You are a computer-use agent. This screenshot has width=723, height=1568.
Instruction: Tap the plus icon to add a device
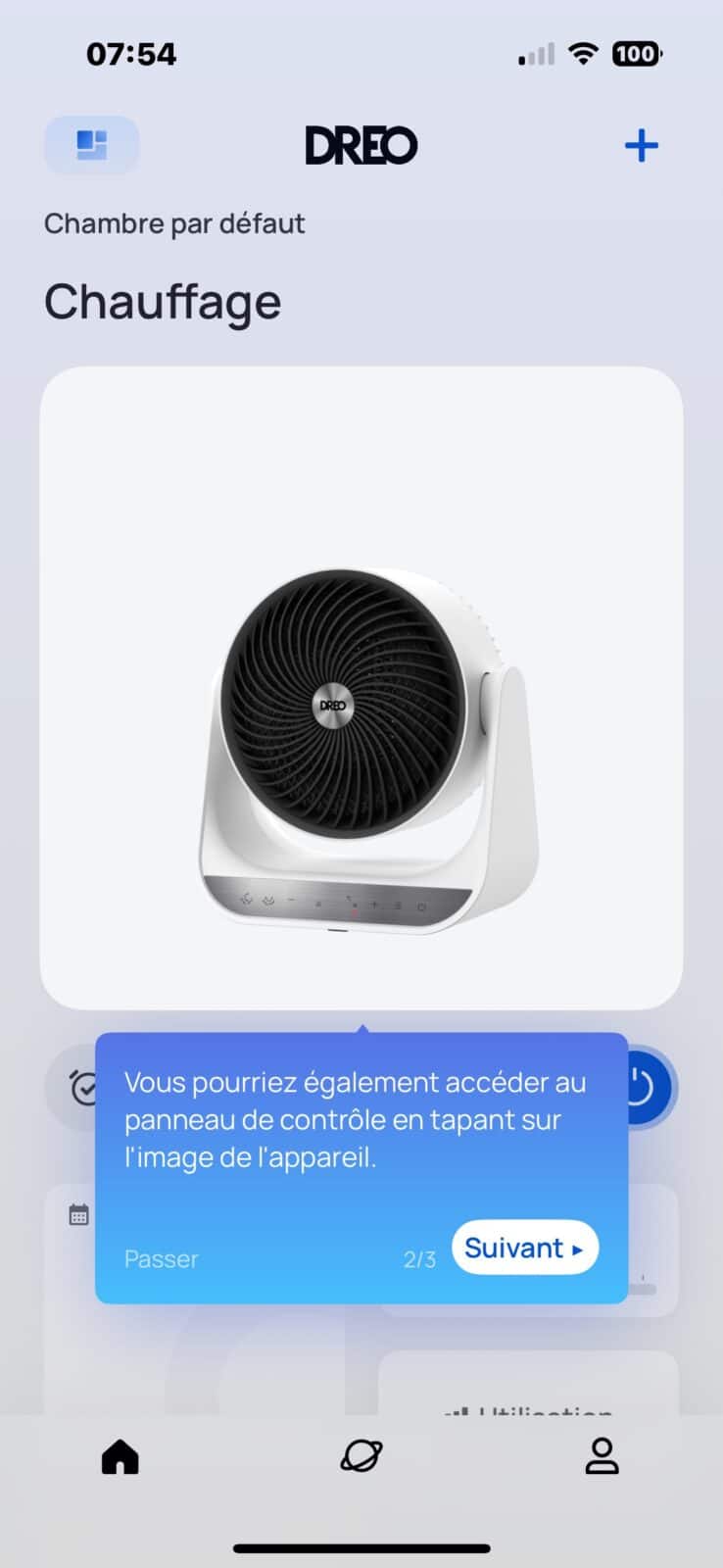pyautogui.click(x=642, y=145)
